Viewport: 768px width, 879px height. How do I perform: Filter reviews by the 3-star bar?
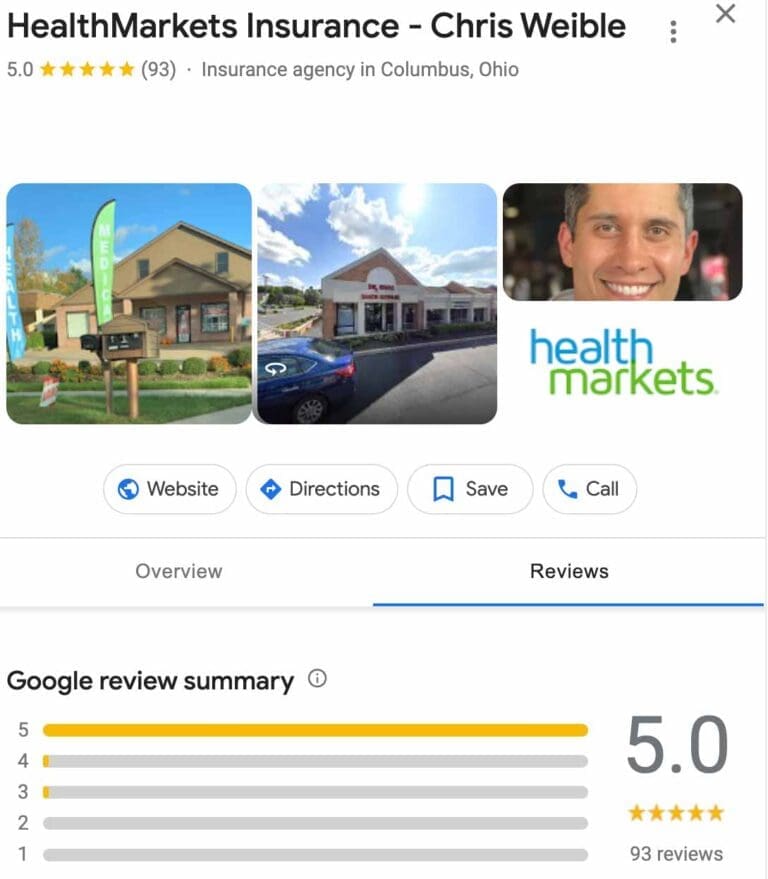click(x=315, y=792)
